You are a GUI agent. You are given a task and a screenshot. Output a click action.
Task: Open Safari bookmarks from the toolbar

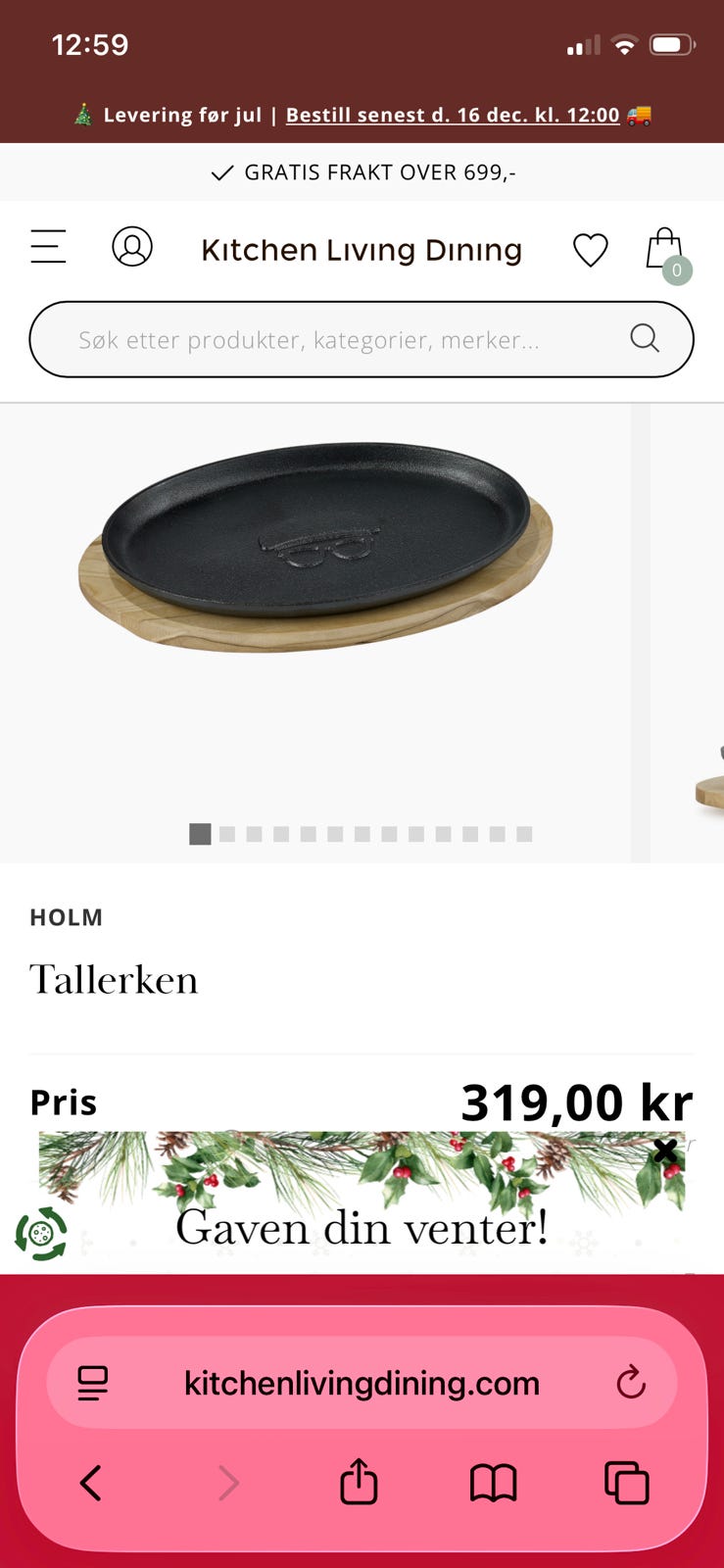click(494, 1483)
